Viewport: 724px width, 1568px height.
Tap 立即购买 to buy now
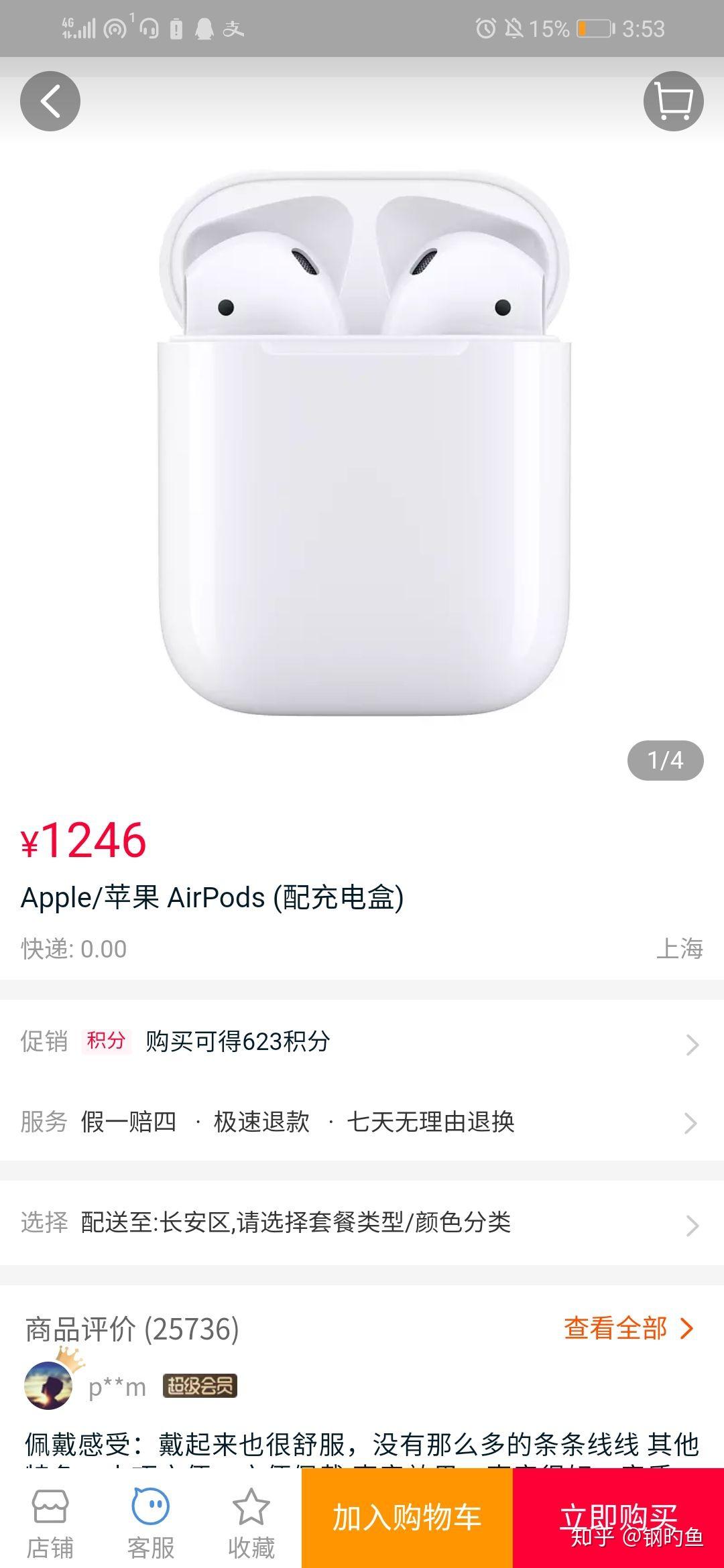(618, 1517)
